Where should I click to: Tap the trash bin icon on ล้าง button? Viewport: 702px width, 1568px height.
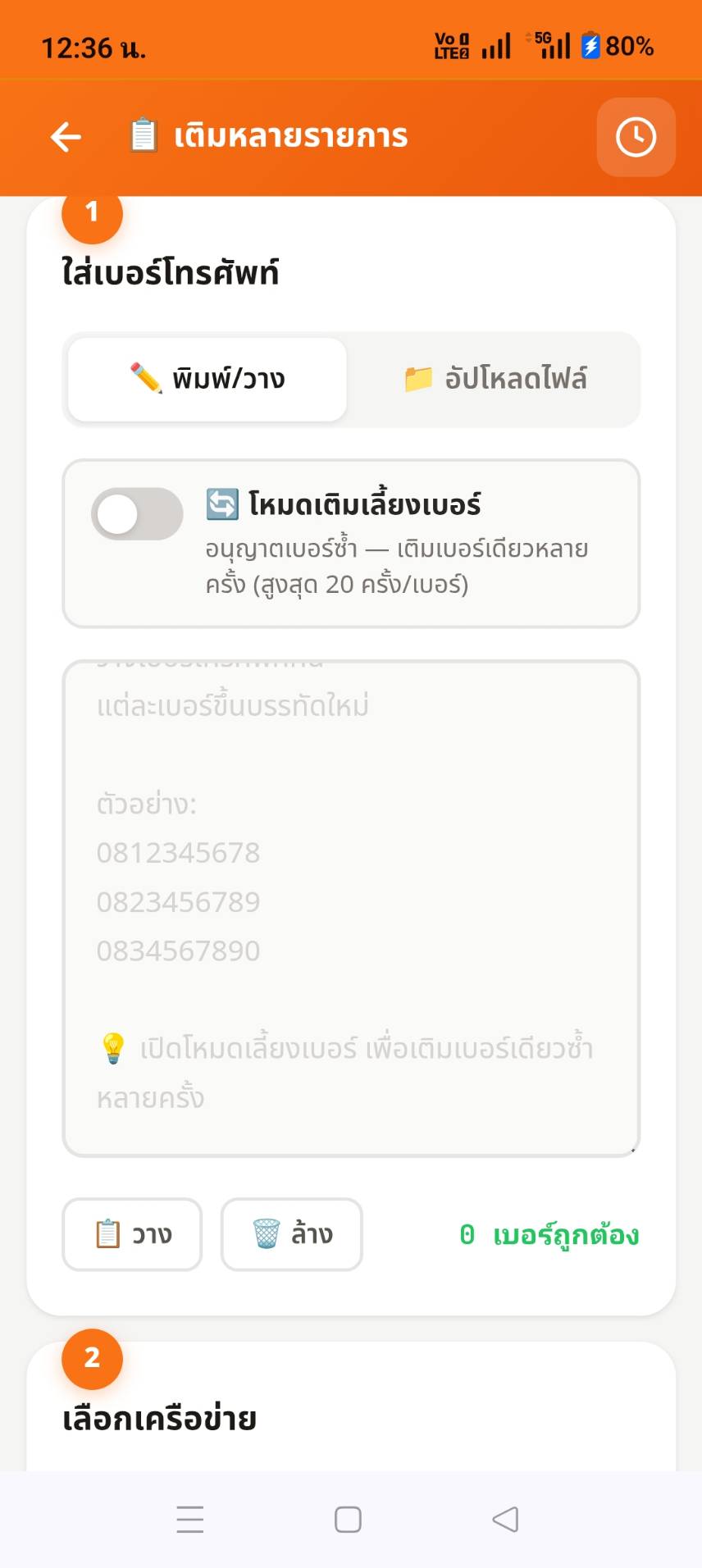[267, 1233]
